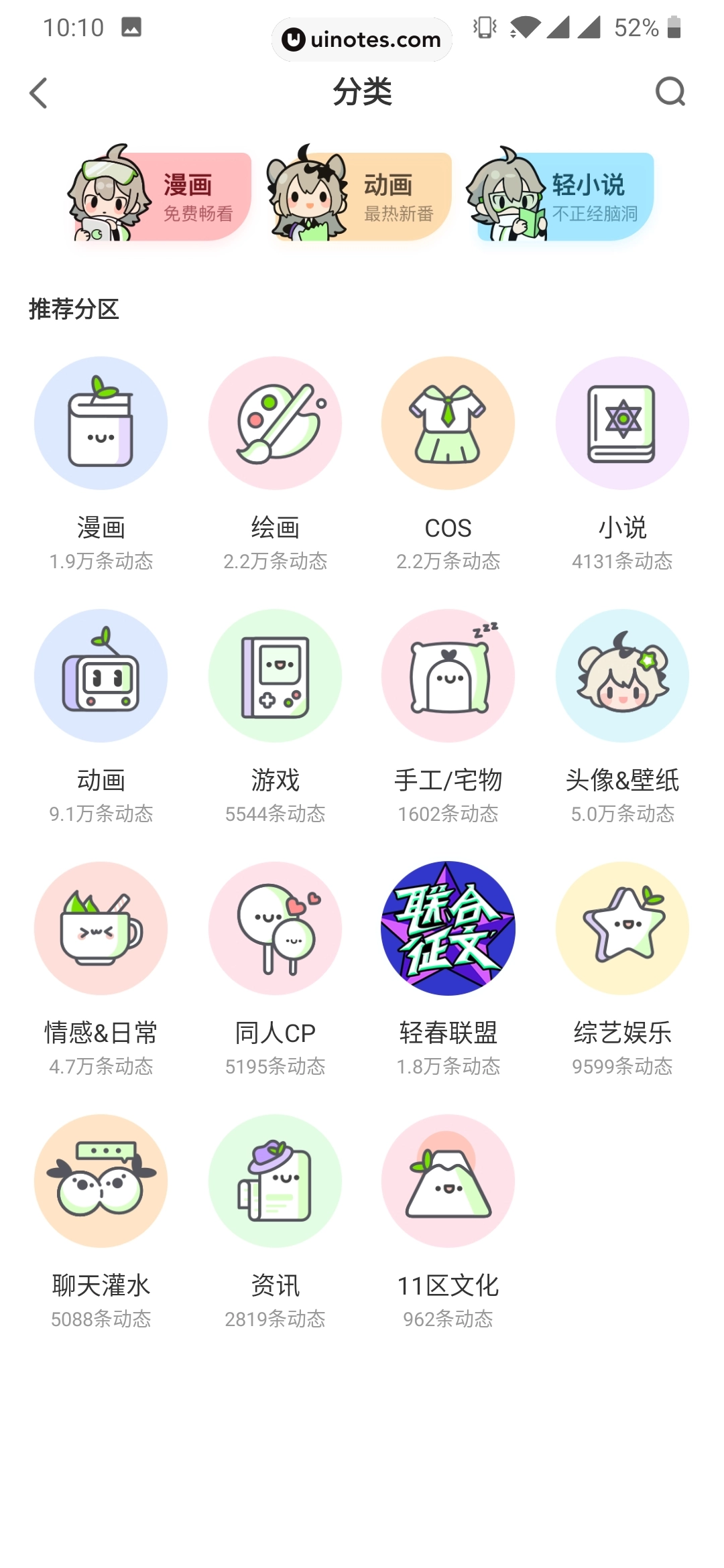Open the 情感&日常 category

click(101, 929)
